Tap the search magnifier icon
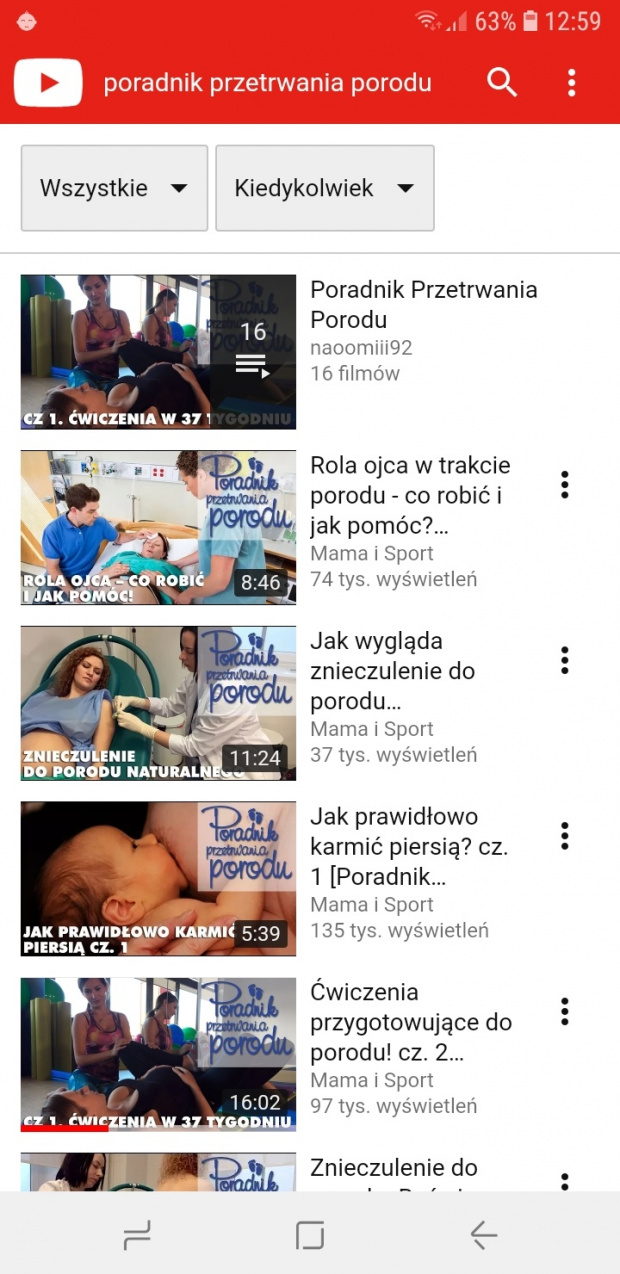The height and width of the screenshot is (1274, 620). coord(502,82)
